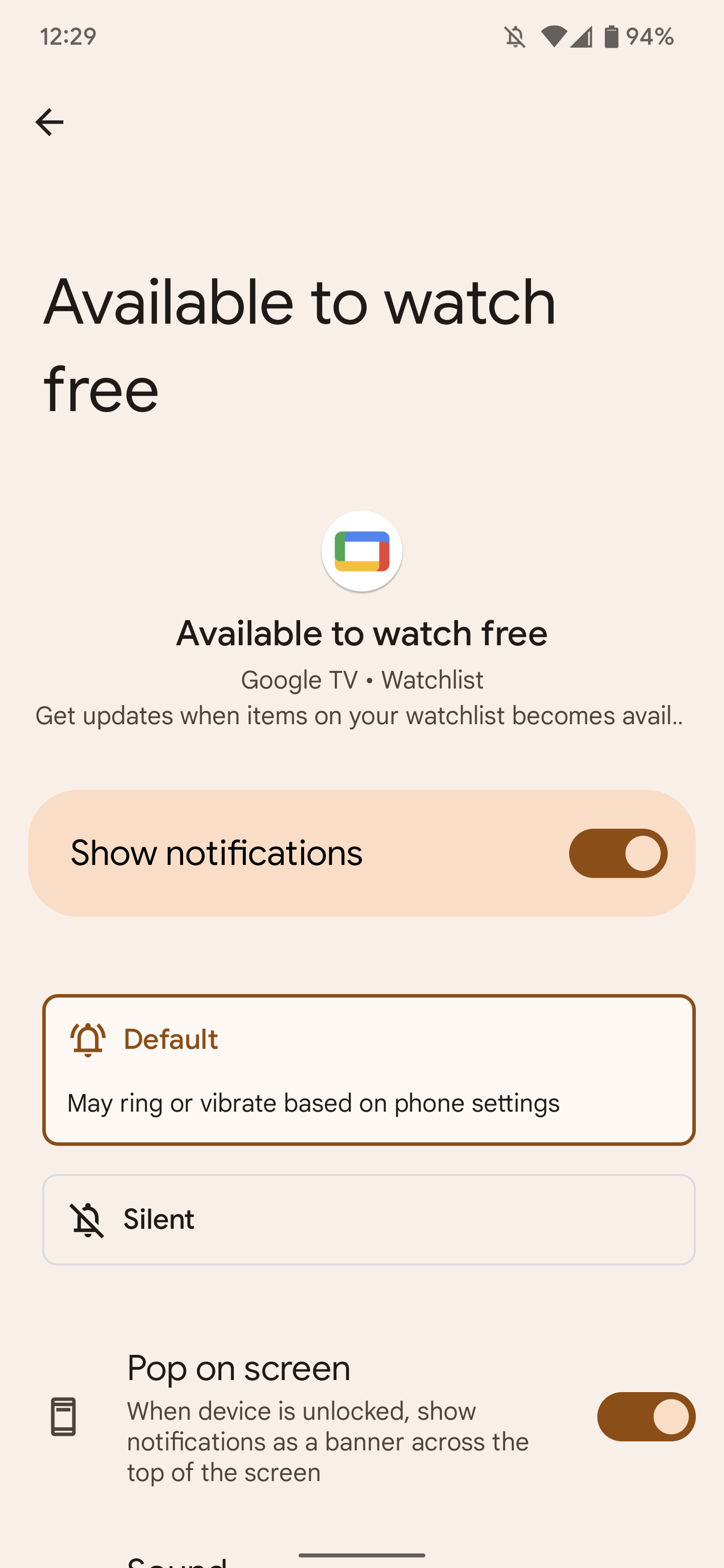The image size is (724, 1568).
Task: Tap the Google TV • Watchlist label
Action: click(x=361, y=679)
